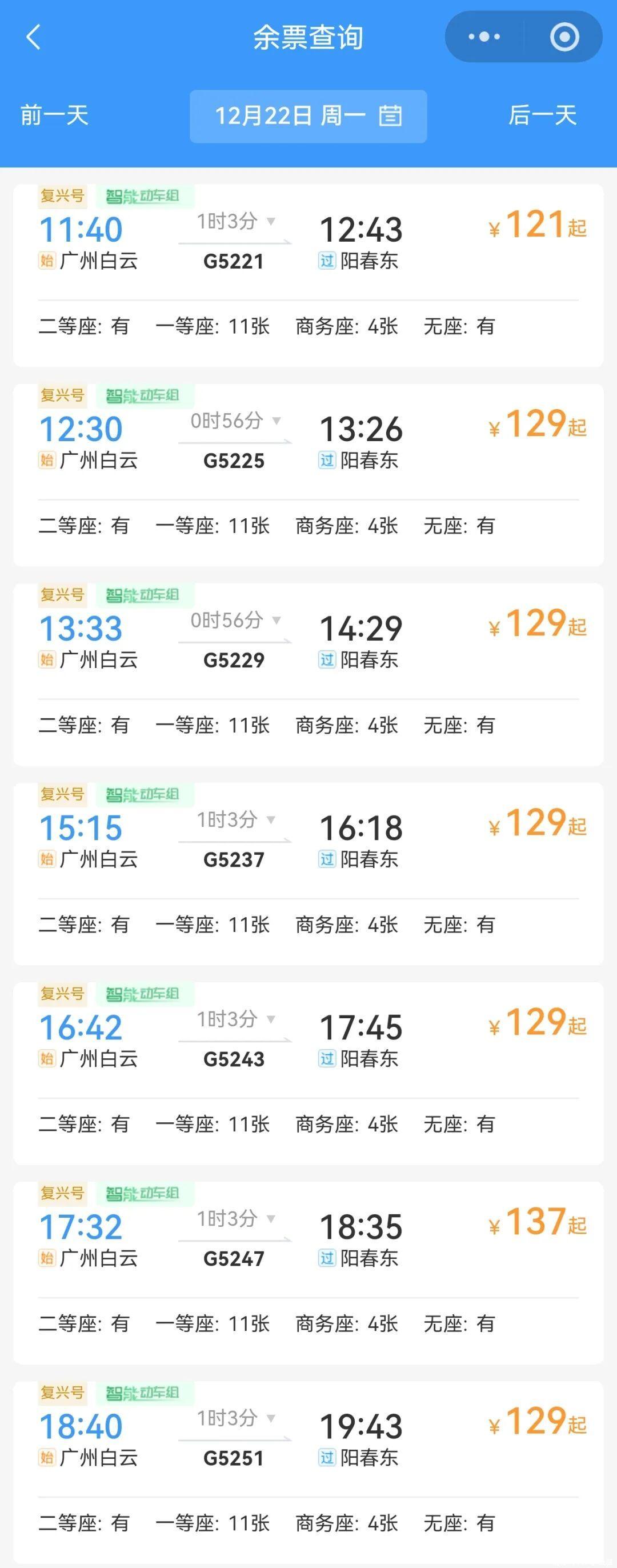Go back using the top-left arrow
The width and height of the screenshot is (617, 1568).
pyautogui.click(x=34, y=37)
